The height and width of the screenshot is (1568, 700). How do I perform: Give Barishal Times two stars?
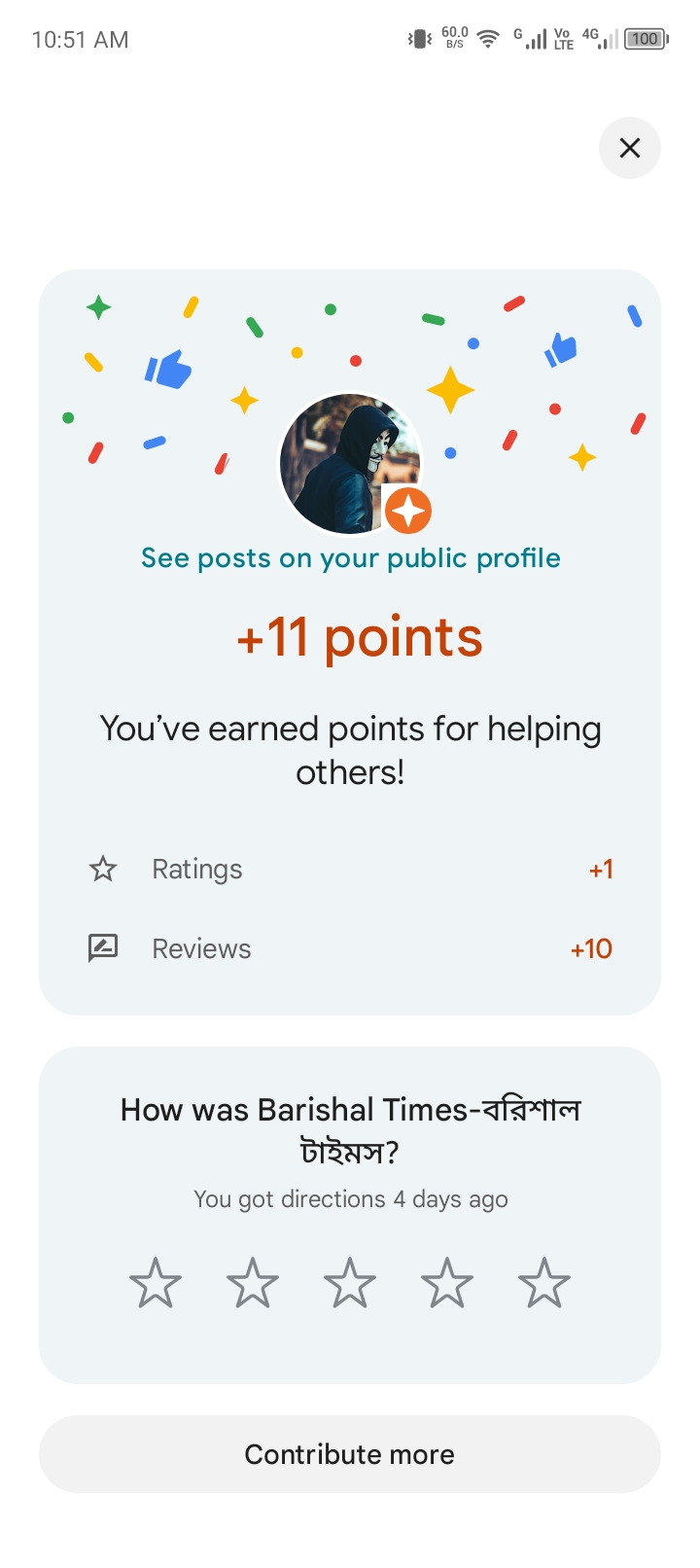click(253, 1283)
